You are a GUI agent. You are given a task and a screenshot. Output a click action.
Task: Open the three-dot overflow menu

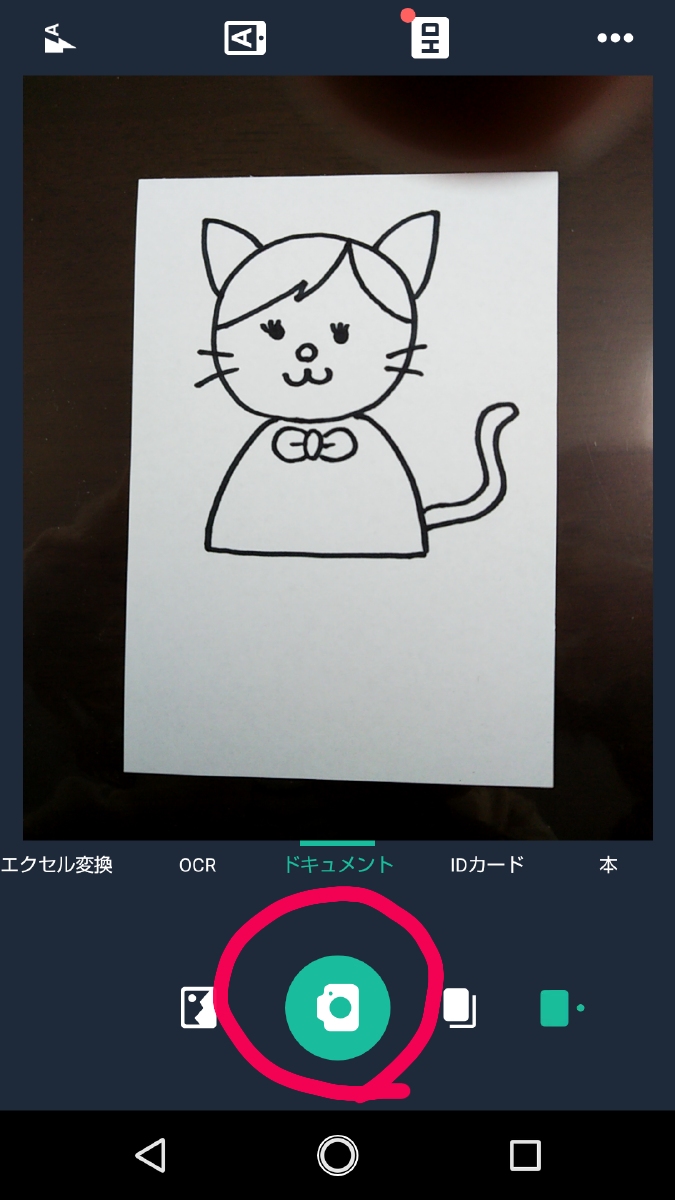[615, 38]
